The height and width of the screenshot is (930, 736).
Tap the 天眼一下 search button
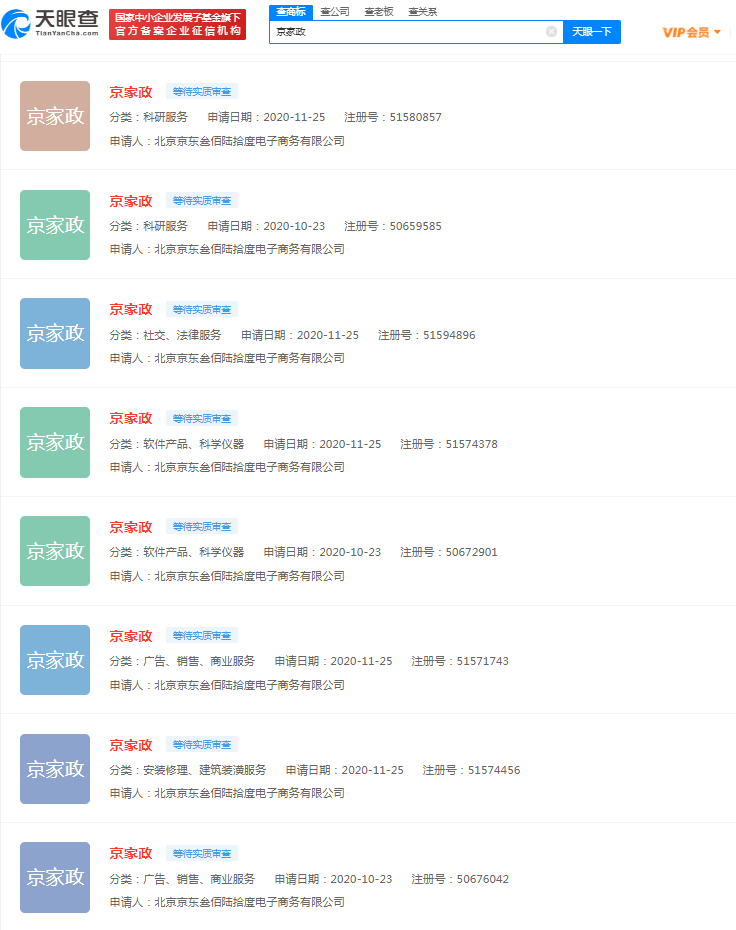click(x=592, y=32)
